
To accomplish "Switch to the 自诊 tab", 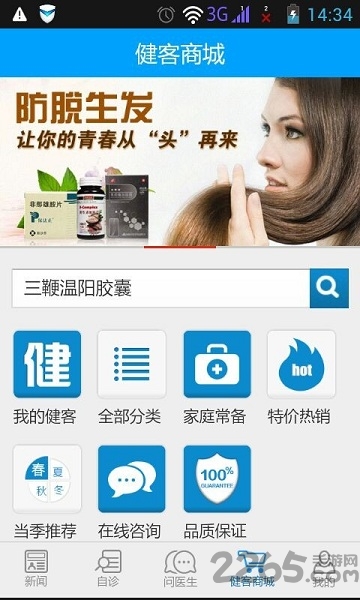I will coord(108,568).
